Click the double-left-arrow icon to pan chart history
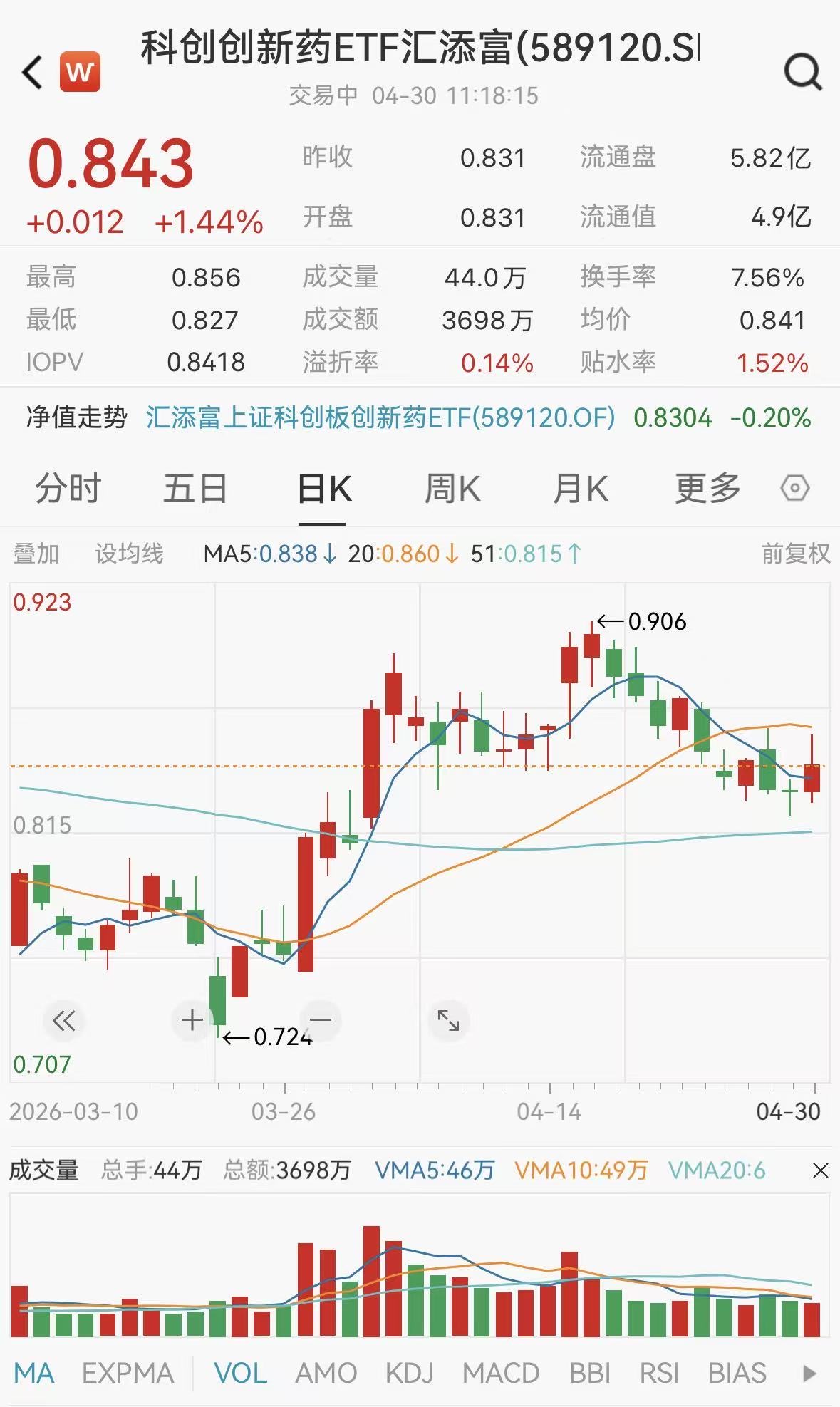Screen dimensions: 840x1407 coord(63,1020)
